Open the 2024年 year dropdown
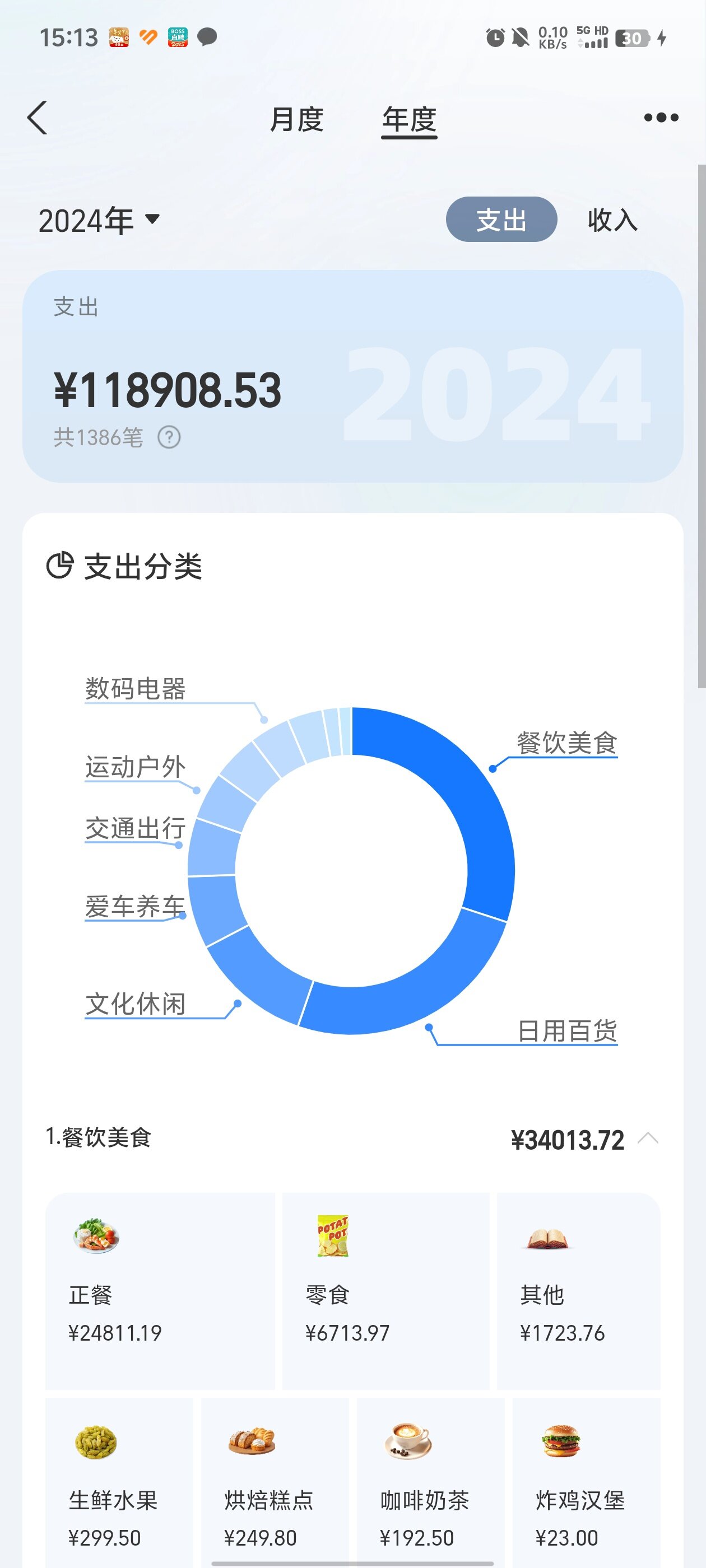The height and width of the screenshot is (1568, 706). pyautogui.click(x=99, y=220)
